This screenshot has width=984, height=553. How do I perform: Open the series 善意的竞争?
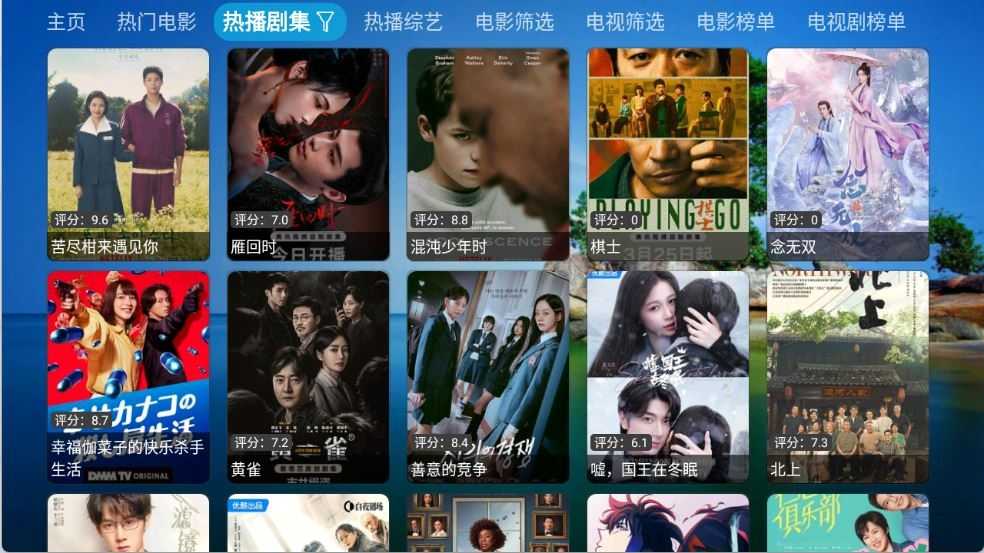(x=488, y=377)
